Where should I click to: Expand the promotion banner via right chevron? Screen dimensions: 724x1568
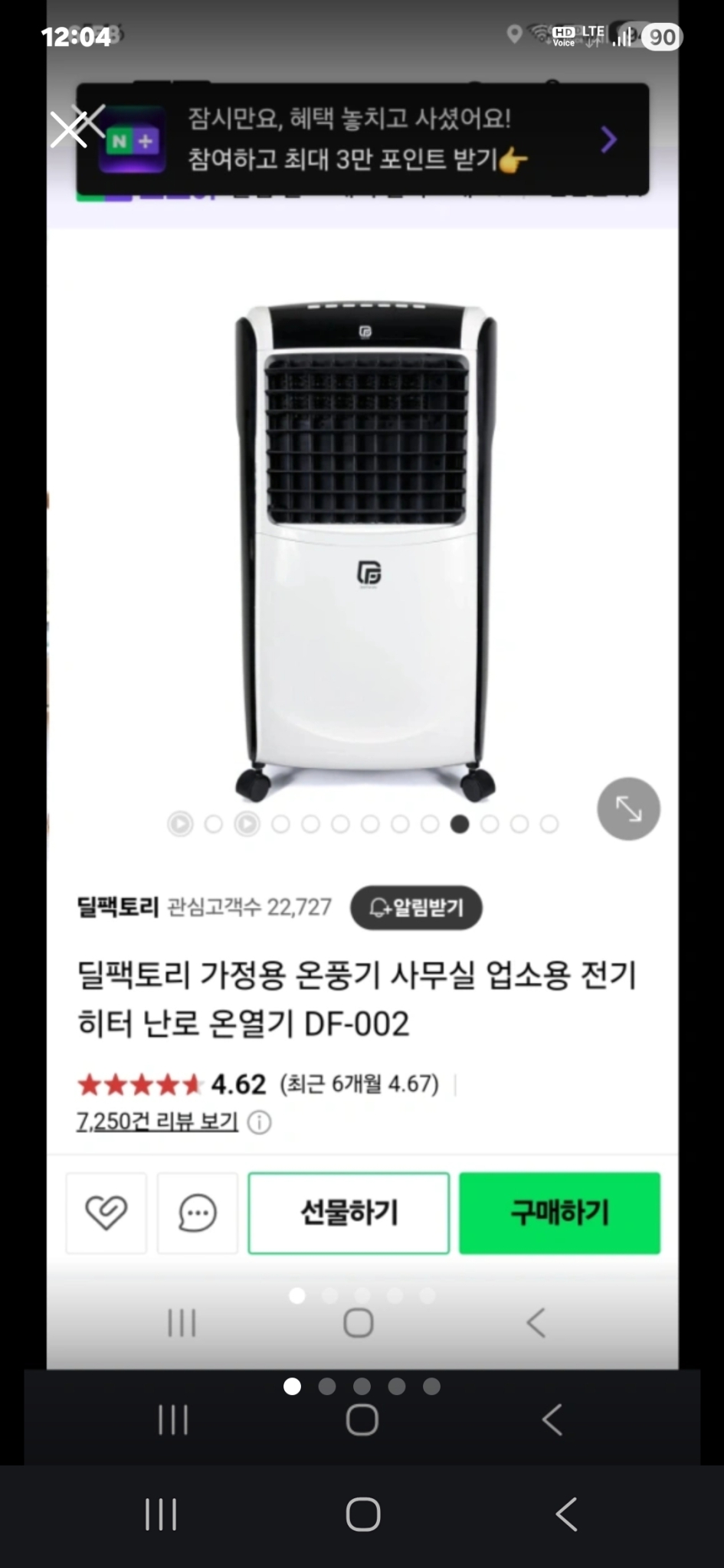click(608, 140)
